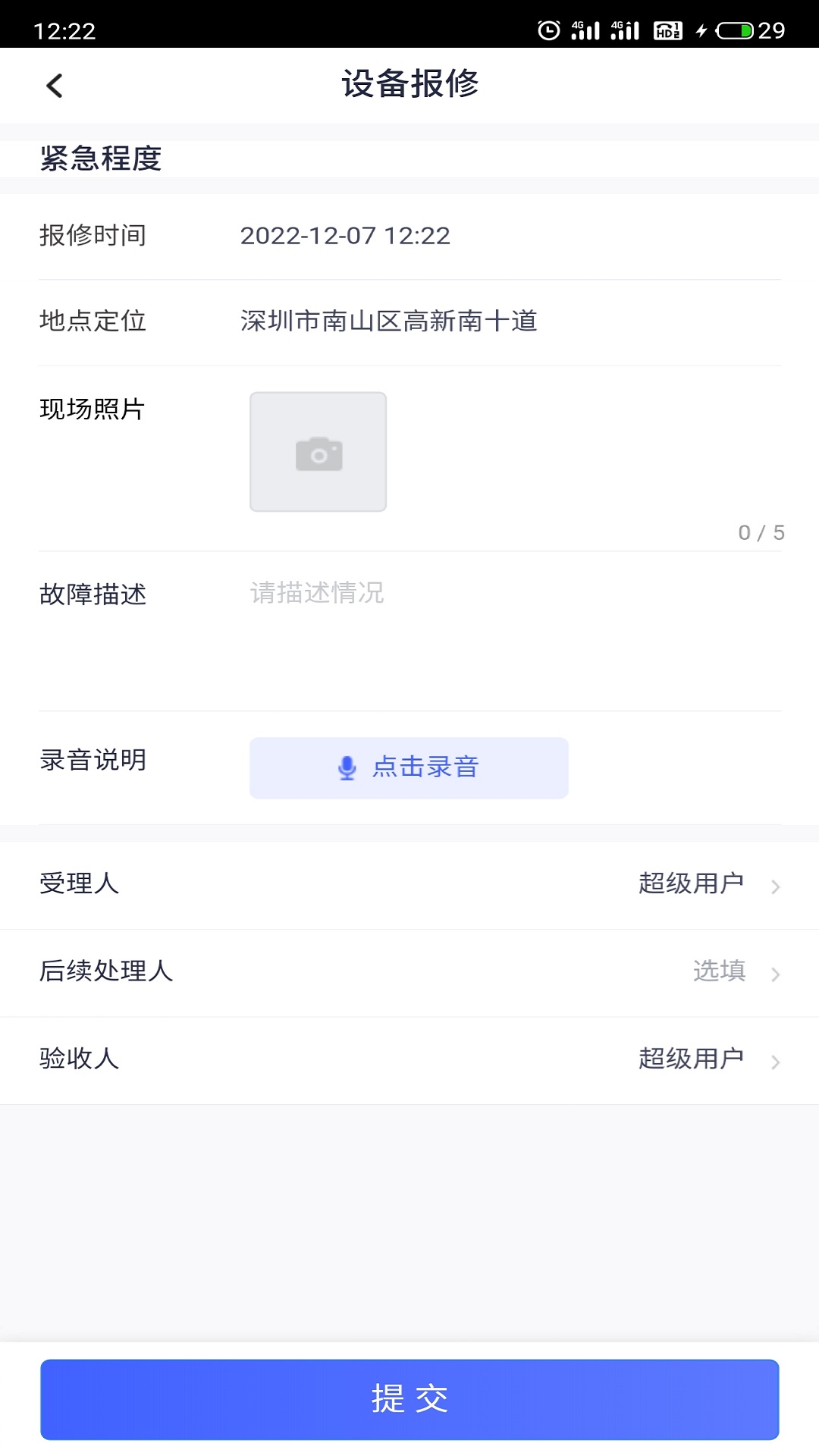Tap the back arrow to leave 设备报修
This screenshot has height=1456, width=819.
pos(54,86)
